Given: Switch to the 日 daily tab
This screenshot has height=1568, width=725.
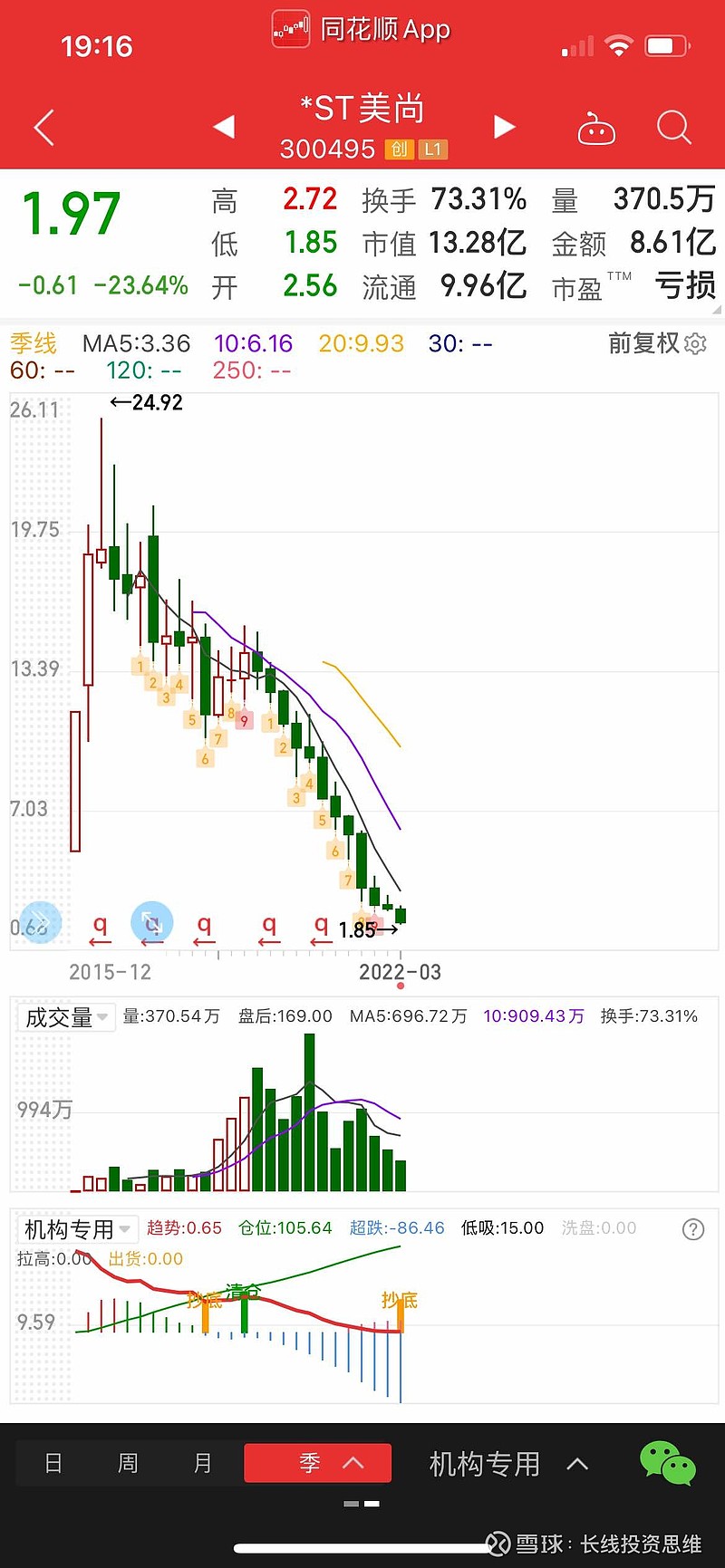Looking at the screenshot, I should coord(52,1462).
